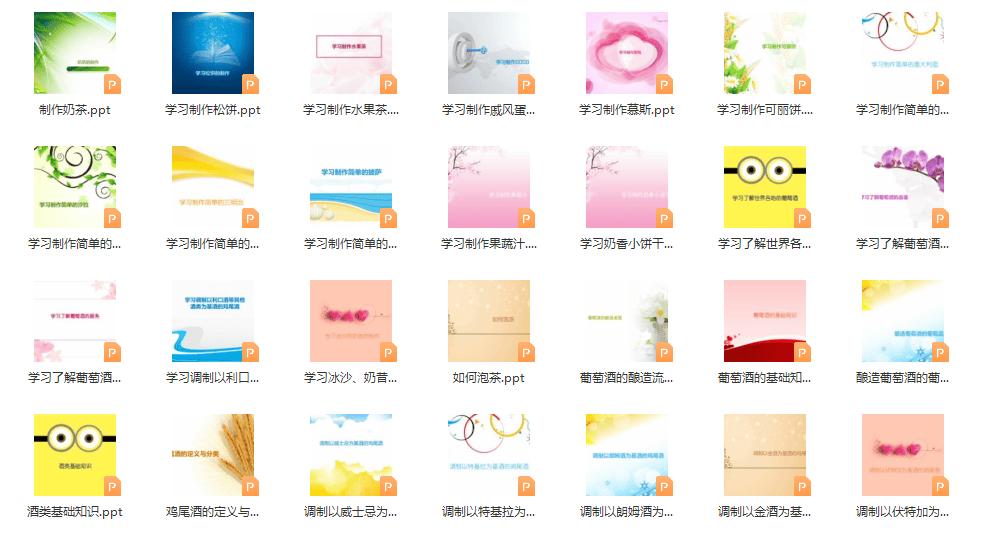The width and height of the screenshot is (999, 533).
Task: Open the 鸡尾酒的定义与 presentation
Action: click(x=213, y=455)
